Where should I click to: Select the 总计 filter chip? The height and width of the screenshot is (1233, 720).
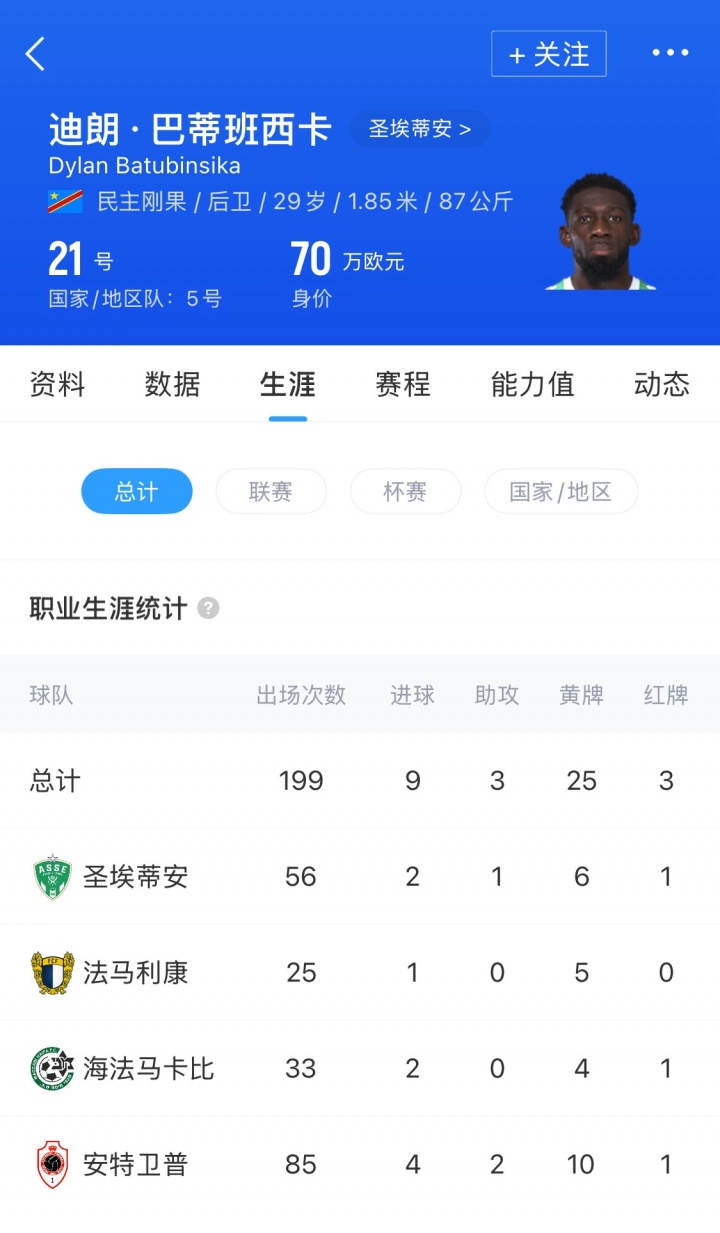tap(136, 491)
